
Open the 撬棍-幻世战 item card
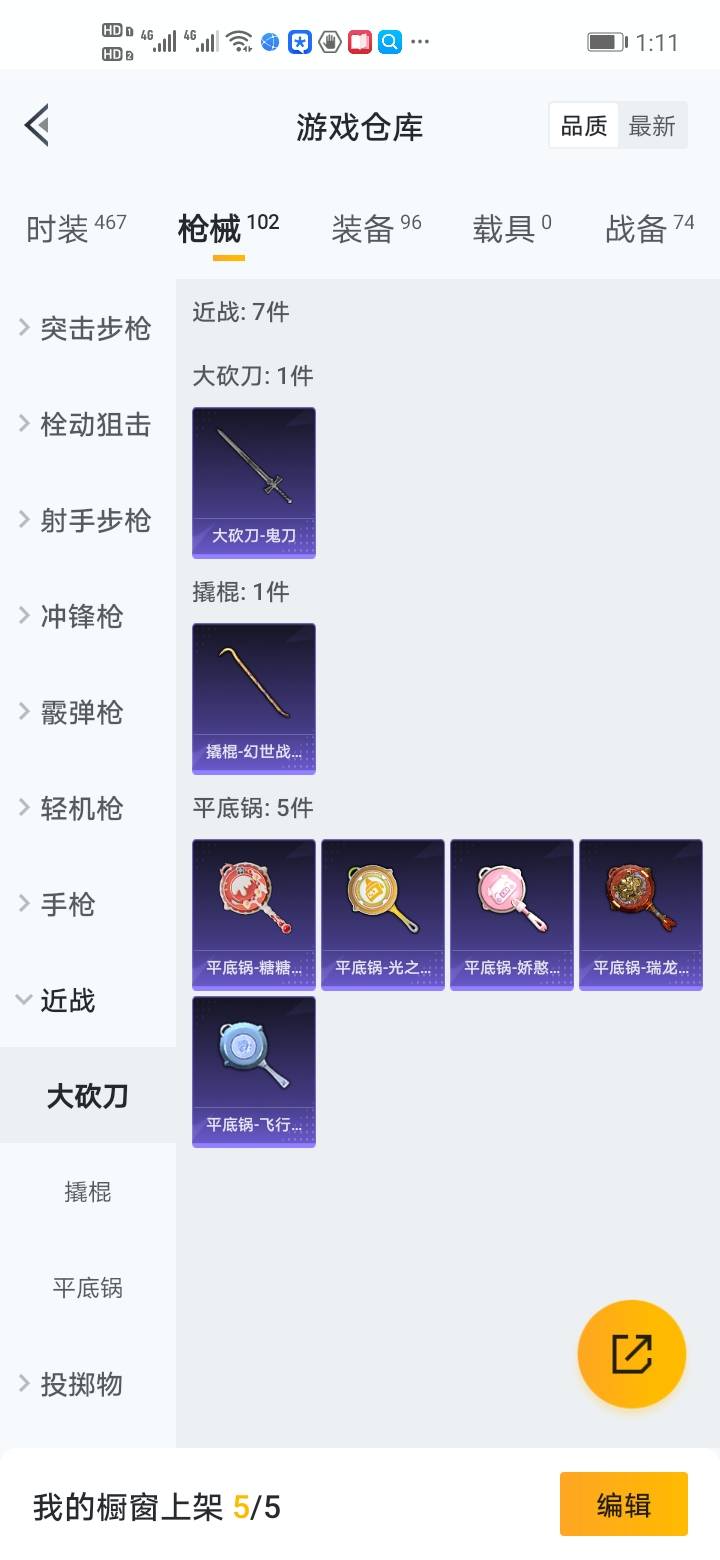click(254, 698)
